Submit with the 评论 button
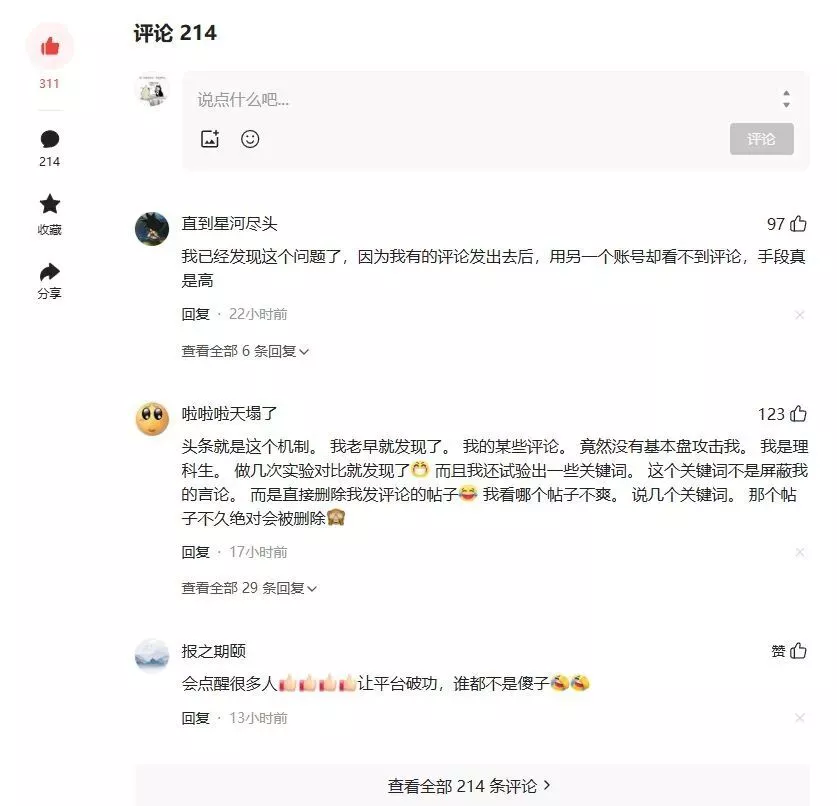The height and width of the screenshot is (806, 837). tap(761, 139)
